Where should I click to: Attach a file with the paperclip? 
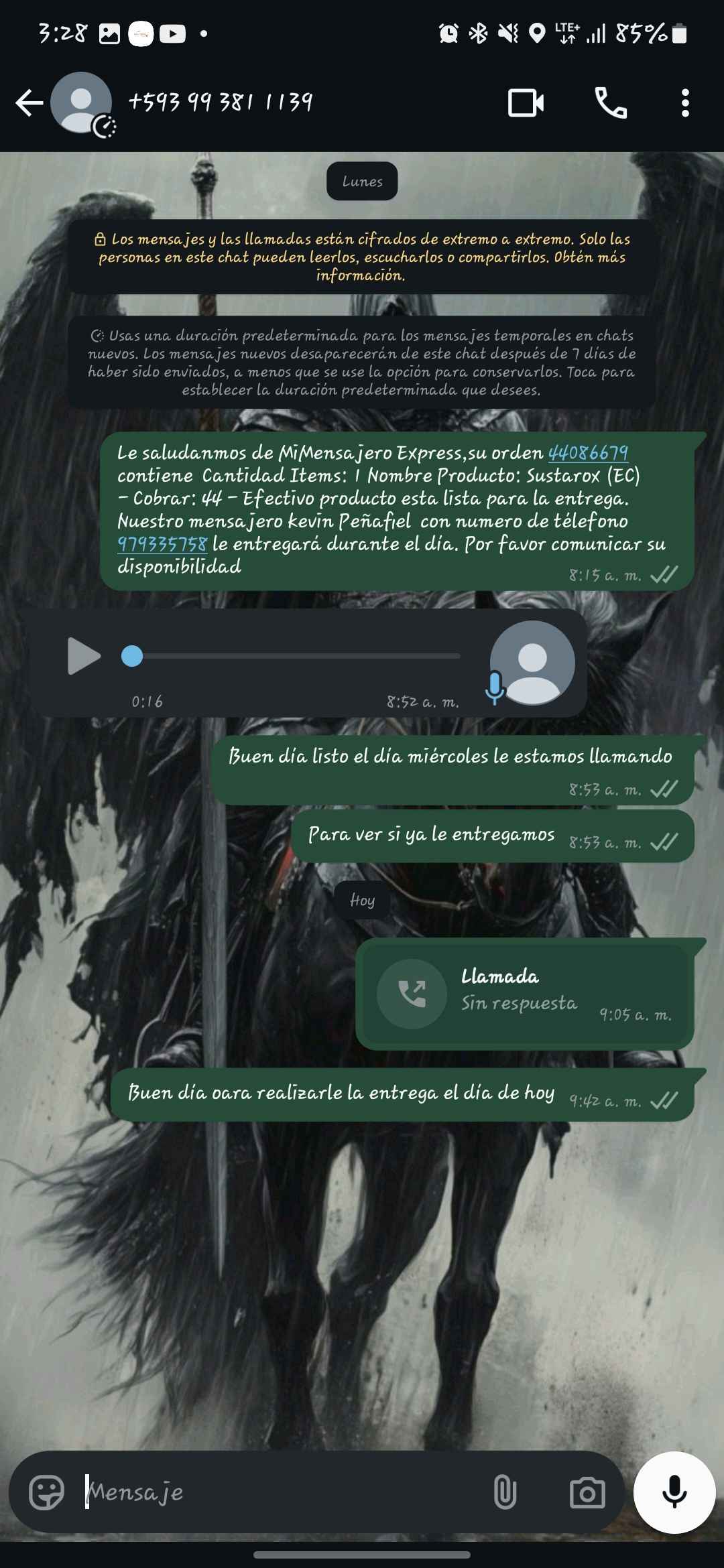pos(505,1492)
